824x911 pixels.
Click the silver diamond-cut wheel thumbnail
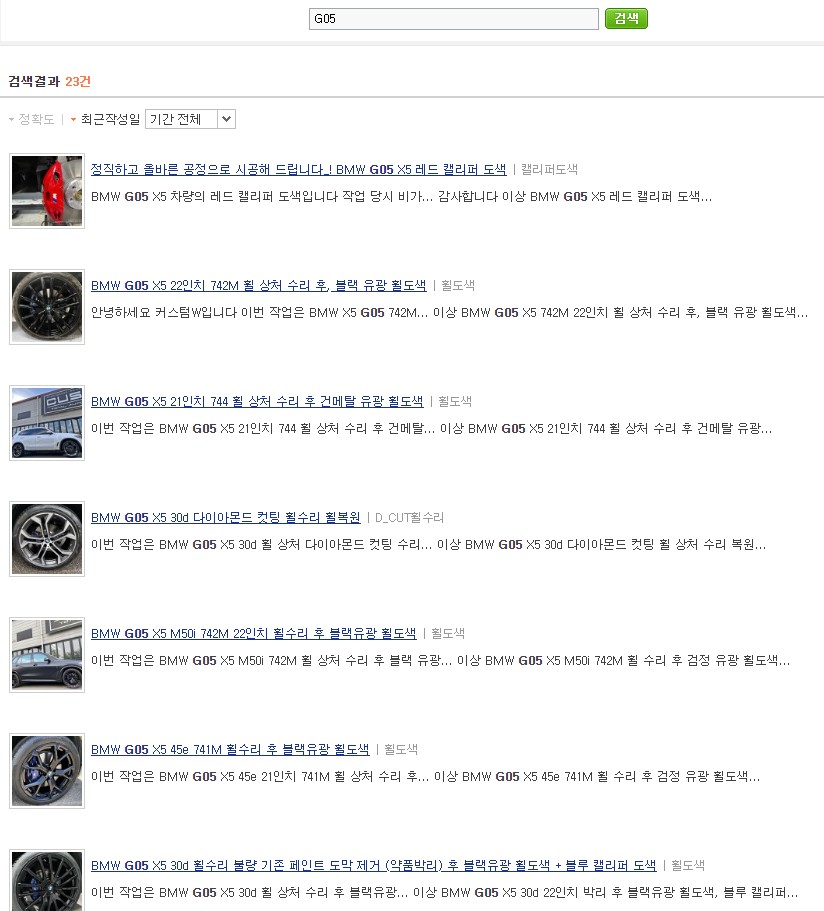[46, 539]
